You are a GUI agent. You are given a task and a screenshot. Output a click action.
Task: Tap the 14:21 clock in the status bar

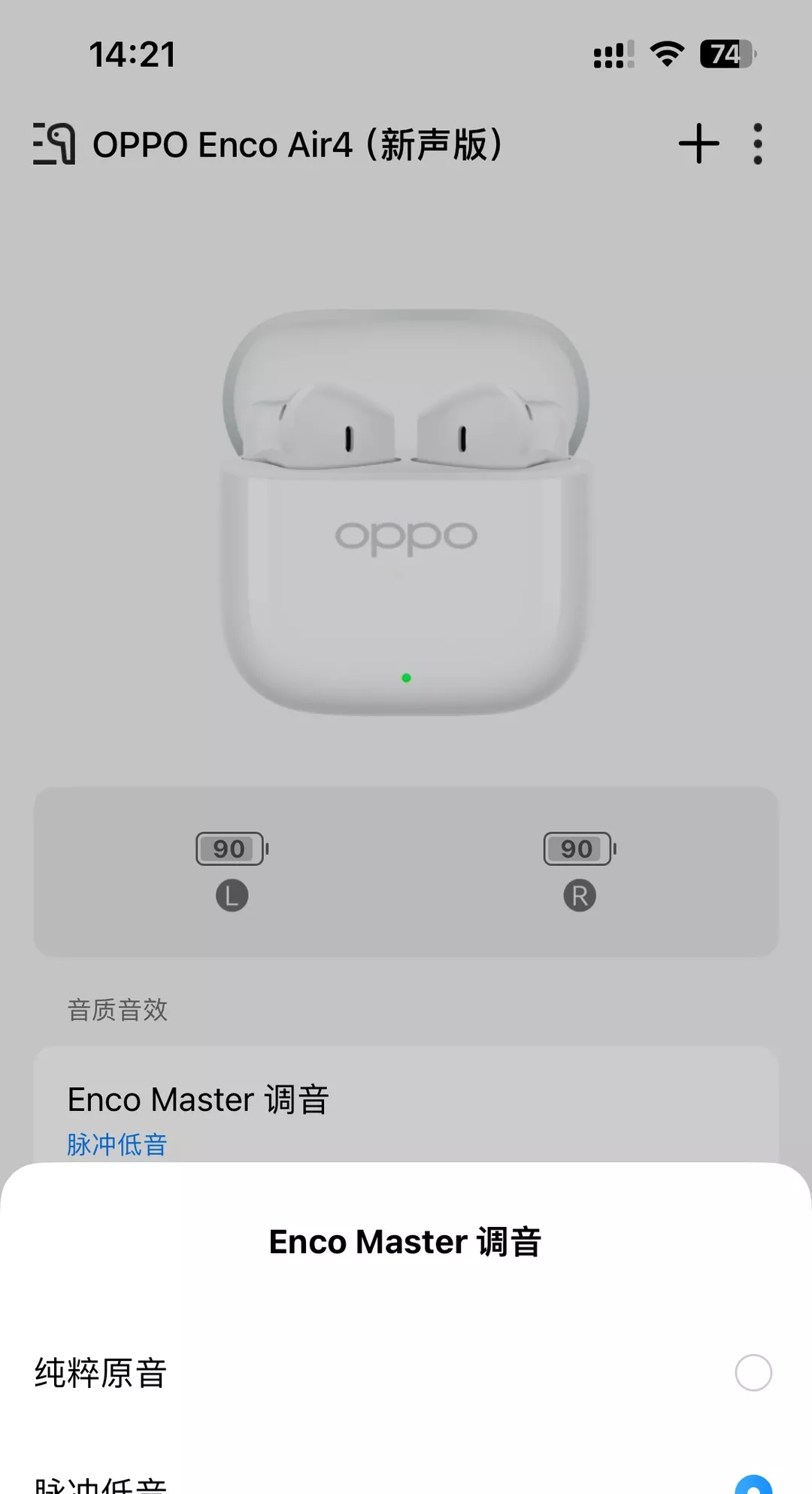132,53
